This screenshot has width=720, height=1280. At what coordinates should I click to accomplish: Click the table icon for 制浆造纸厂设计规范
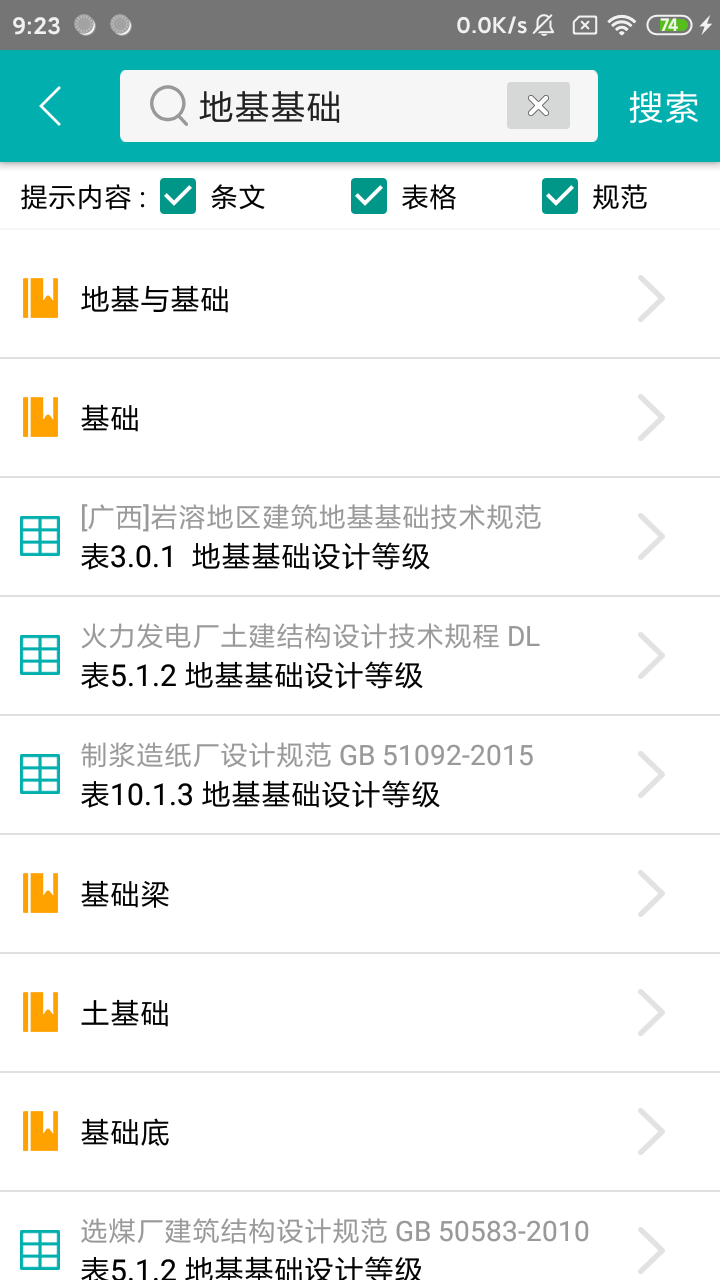click(40, 773)
